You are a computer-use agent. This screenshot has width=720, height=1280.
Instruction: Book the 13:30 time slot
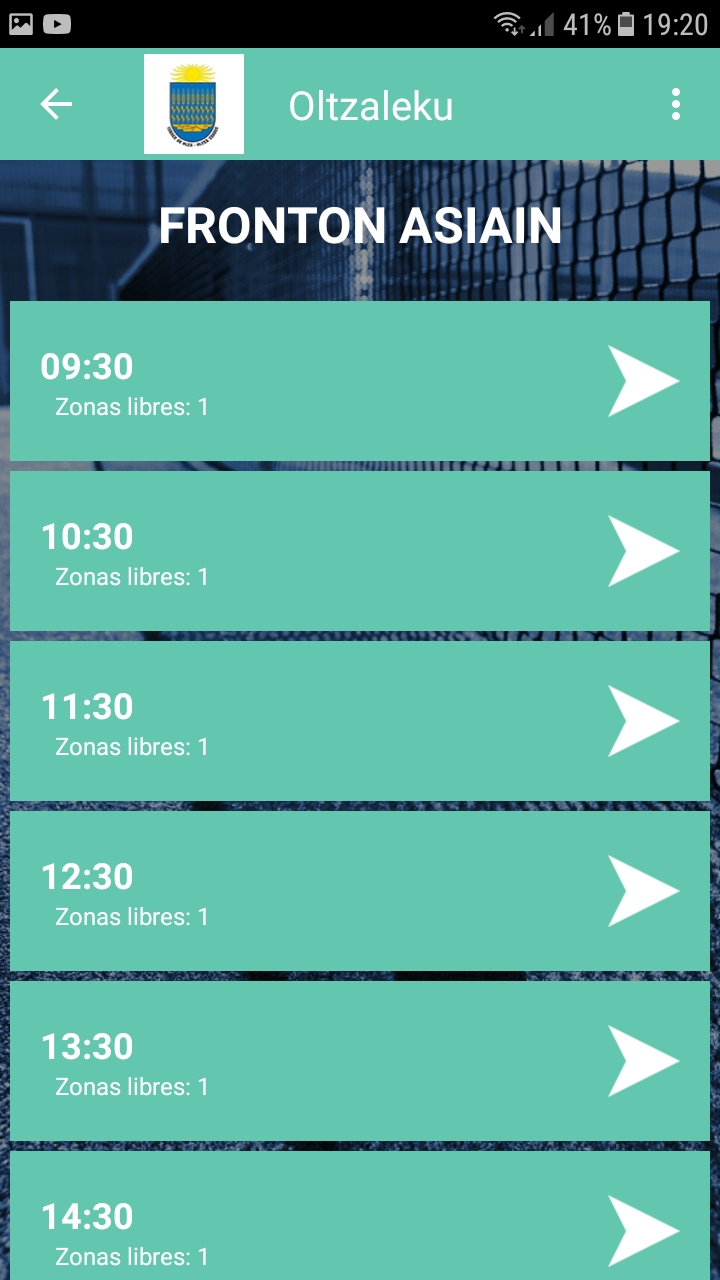(x=360, y=1061)
